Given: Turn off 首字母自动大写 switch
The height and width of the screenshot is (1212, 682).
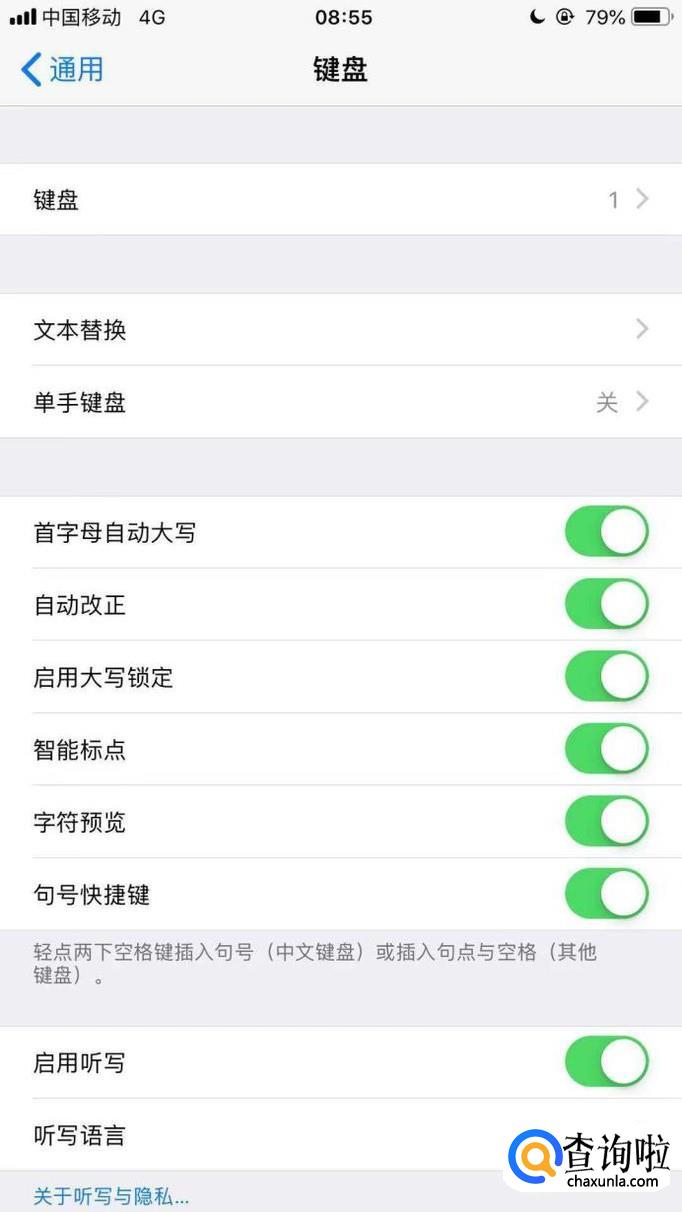Looking at the screenshot, I should 606,532.
